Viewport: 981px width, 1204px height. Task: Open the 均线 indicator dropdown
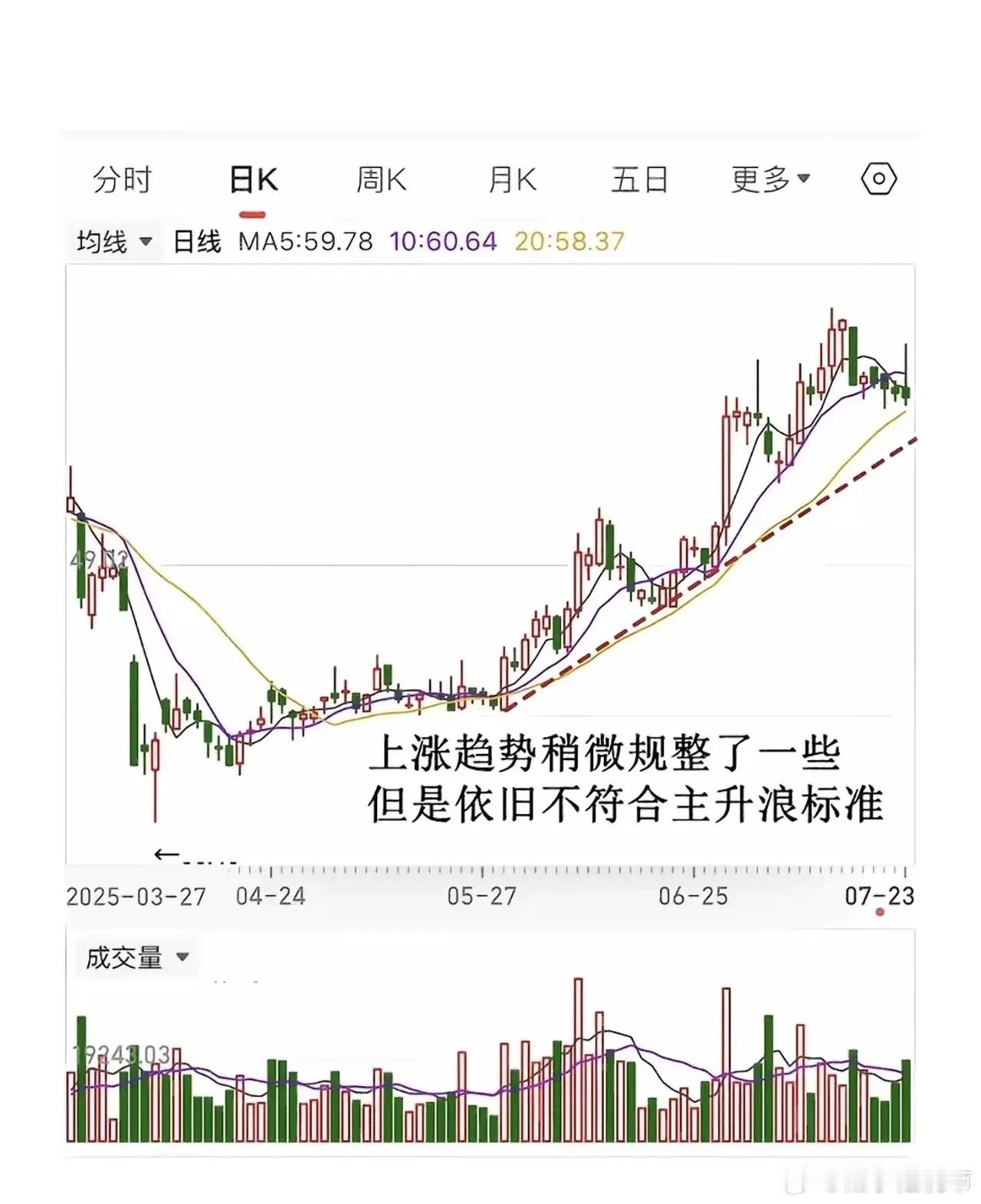[x=114, y=242]
